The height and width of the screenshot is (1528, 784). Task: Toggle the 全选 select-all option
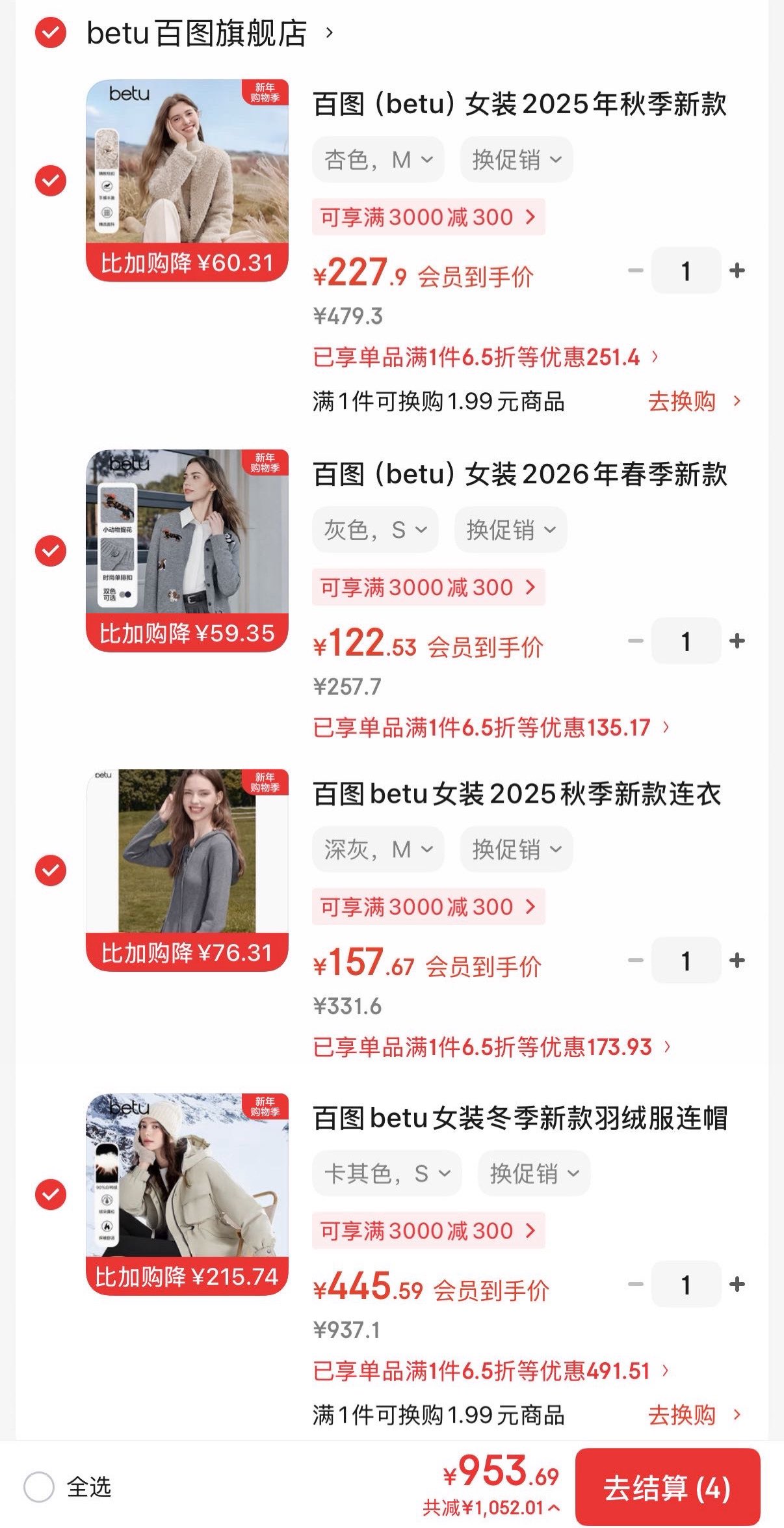tap(39, 1486)
